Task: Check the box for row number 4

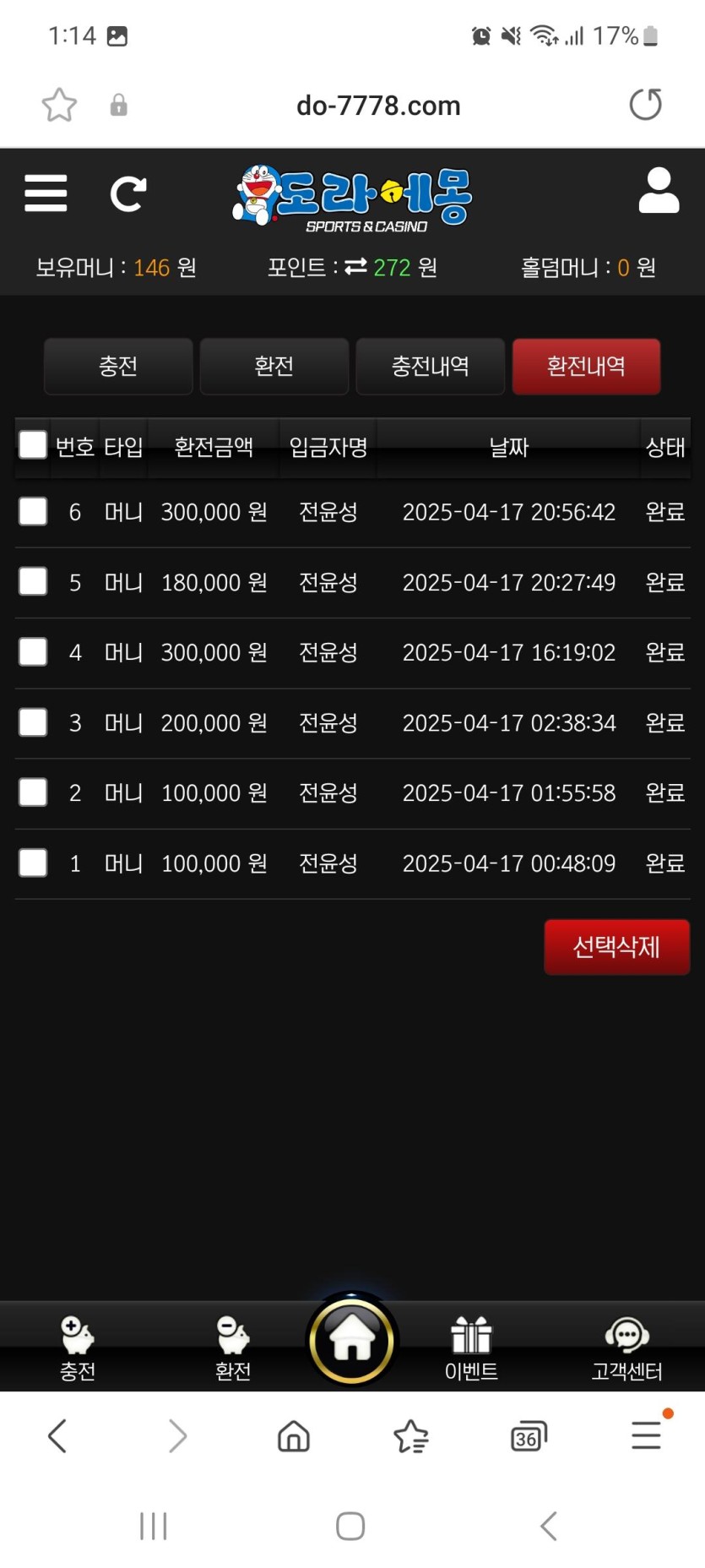Action: [x=33, y=651]
